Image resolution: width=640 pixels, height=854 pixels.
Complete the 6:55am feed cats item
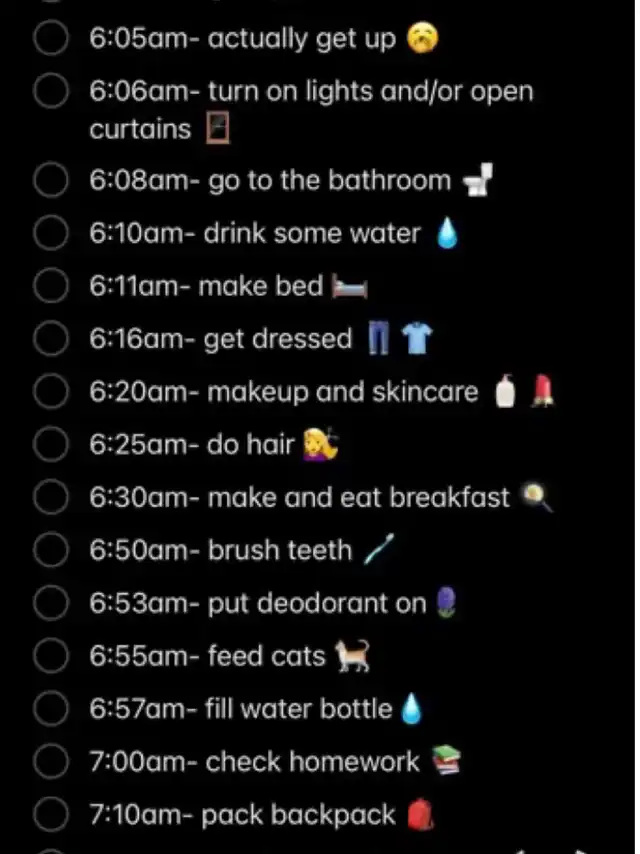pos(50,657)
